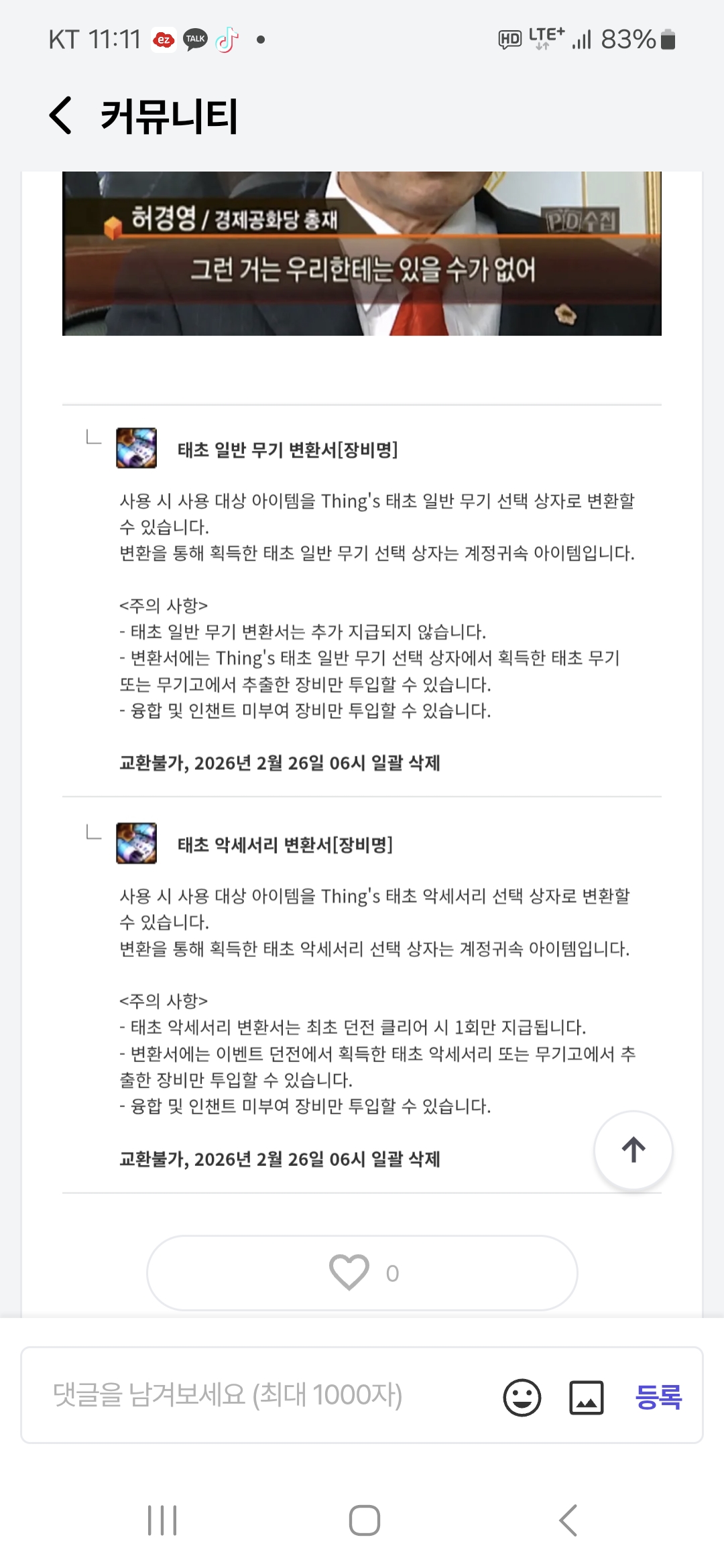Viewport: 724px width, 1568px height.
Task: Open the 허경영 image in the post
Action: [x=362, y=253]
